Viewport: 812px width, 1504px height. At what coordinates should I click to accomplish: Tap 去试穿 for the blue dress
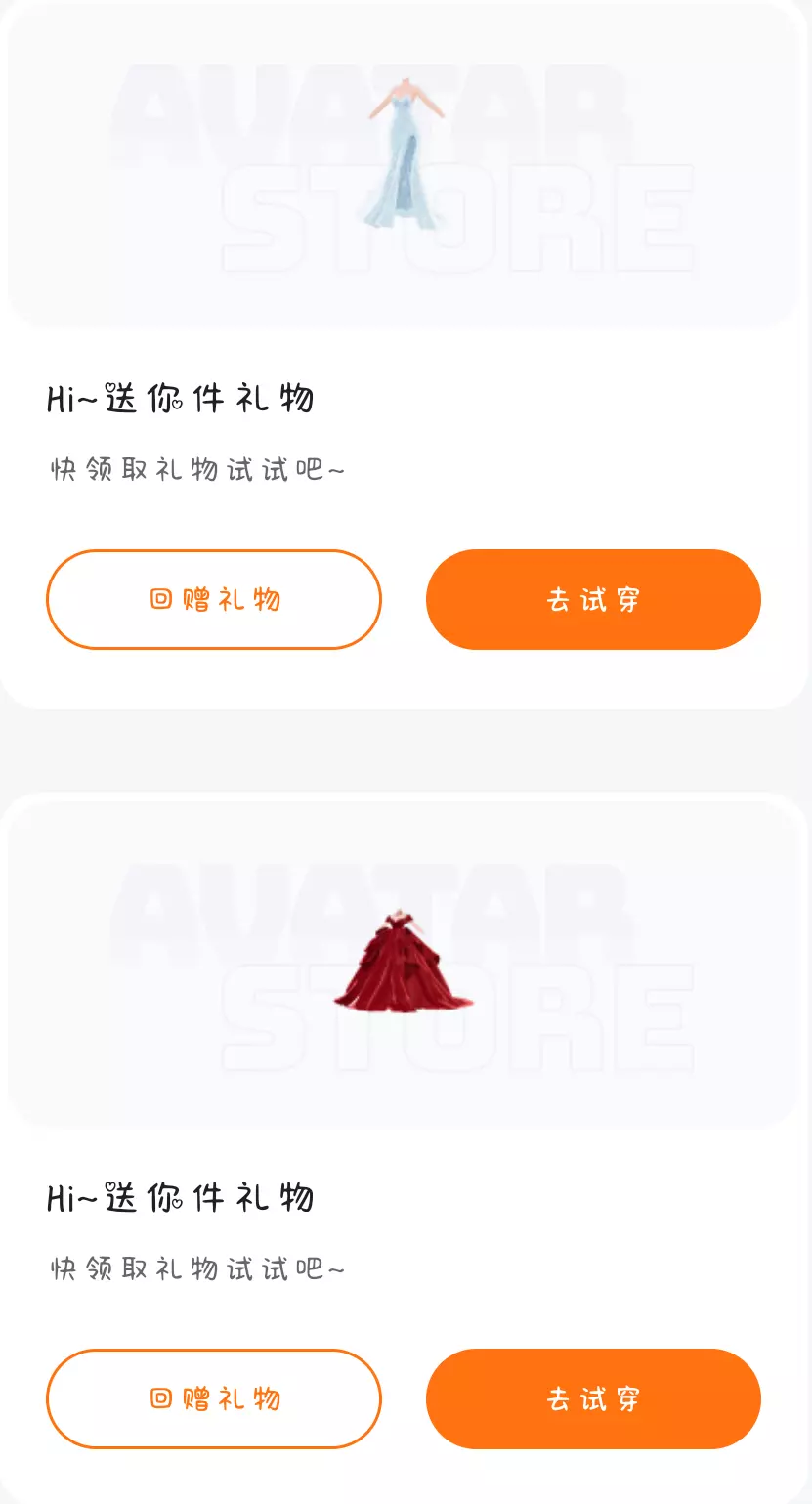pos(593,599)
